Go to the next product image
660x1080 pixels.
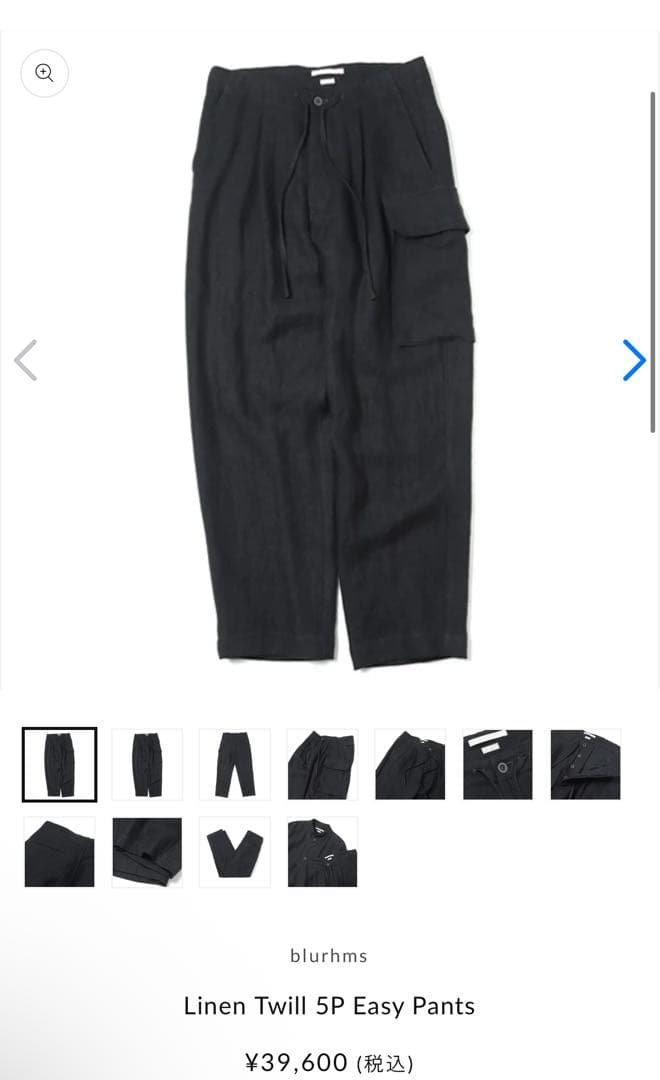pyautogui.click(x=633, y=360)
